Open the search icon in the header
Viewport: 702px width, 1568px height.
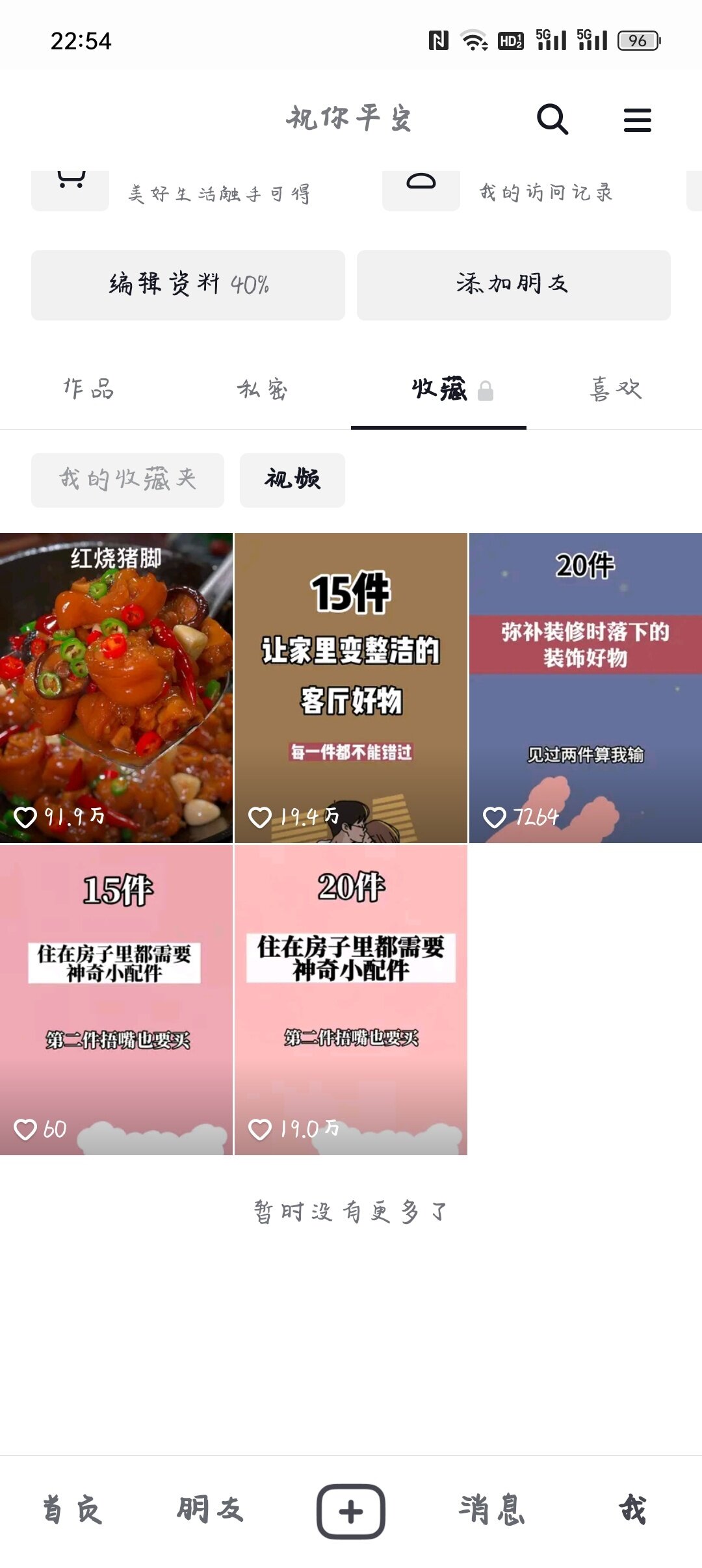tap(552, 120)
